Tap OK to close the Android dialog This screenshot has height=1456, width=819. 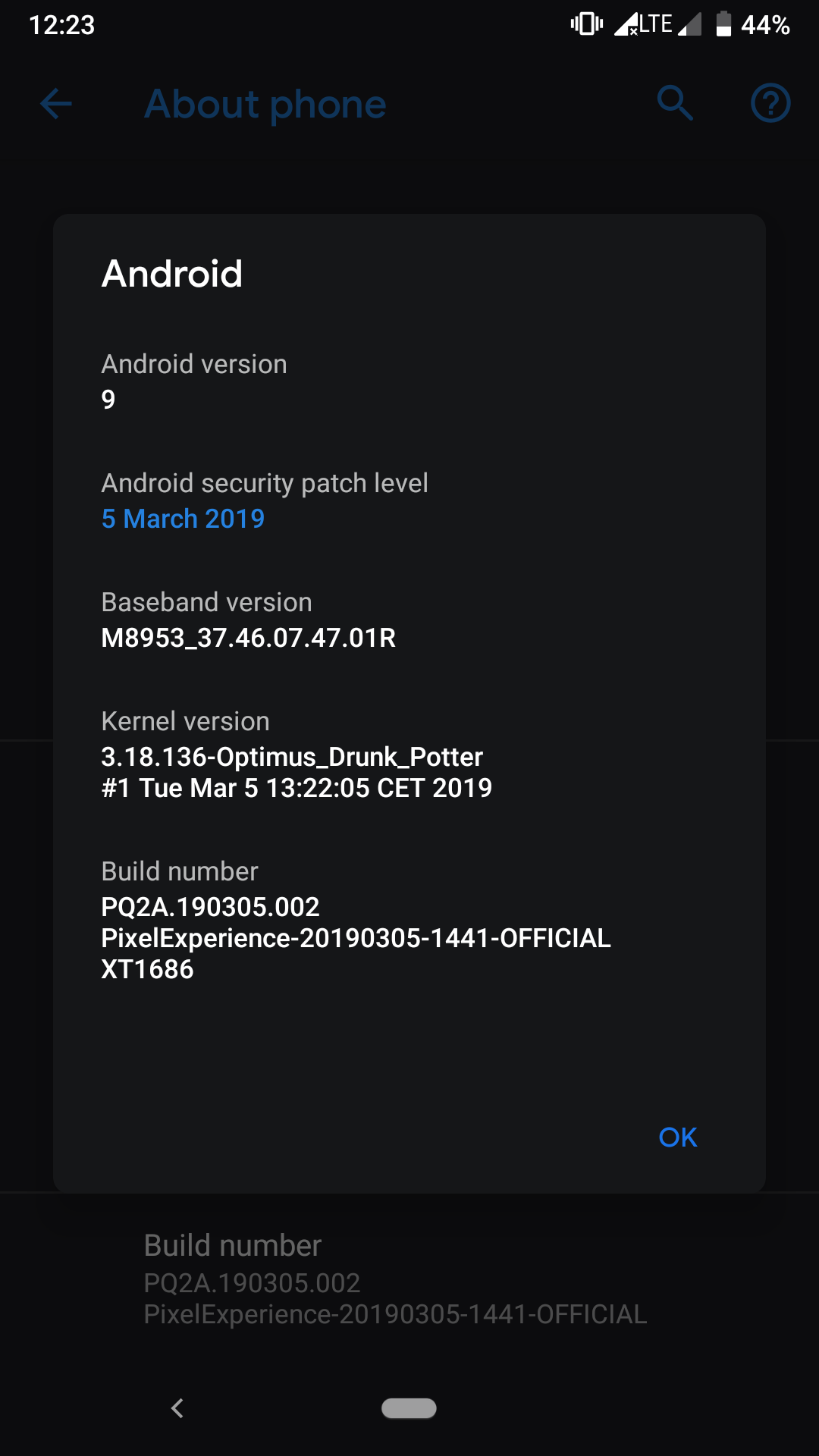click(678, 1137)
